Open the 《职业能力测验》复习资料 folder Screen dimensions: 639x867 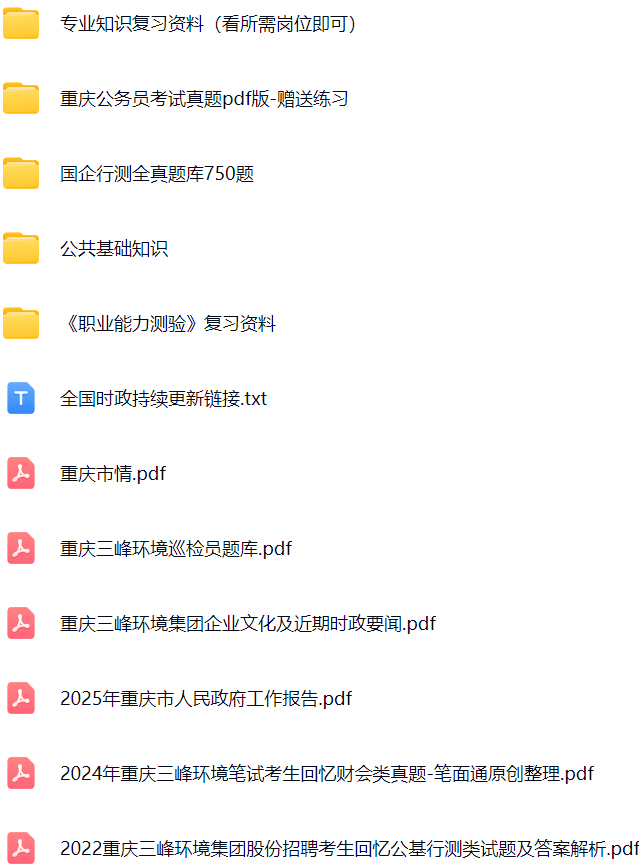point(168,324)
